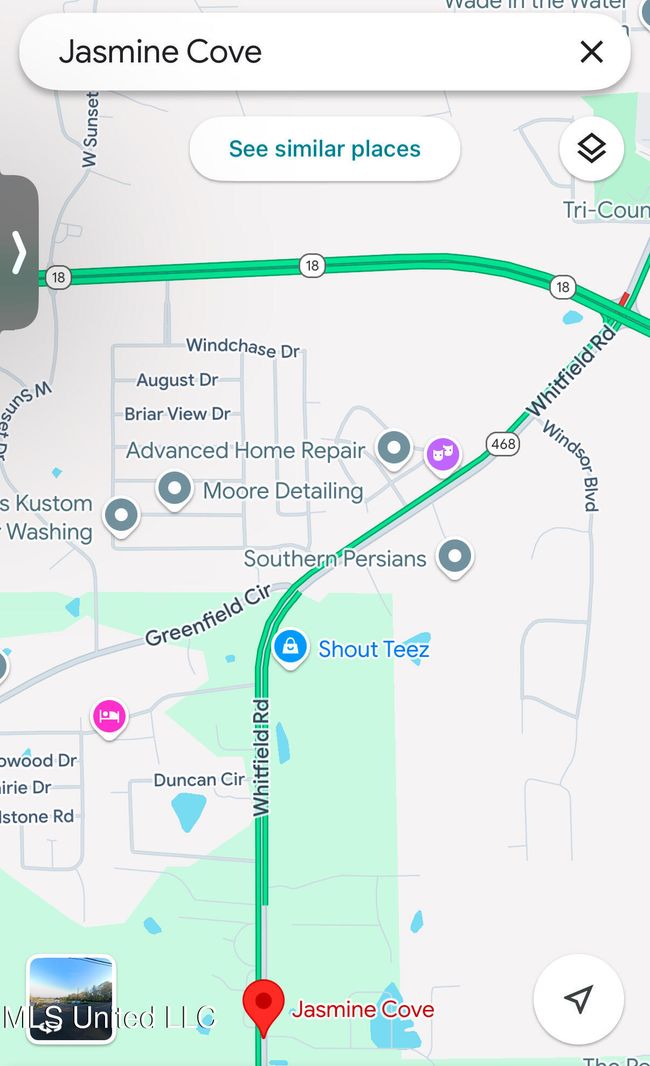Open the pink hotel marker
650x1066 pixels.
(110, 716)
